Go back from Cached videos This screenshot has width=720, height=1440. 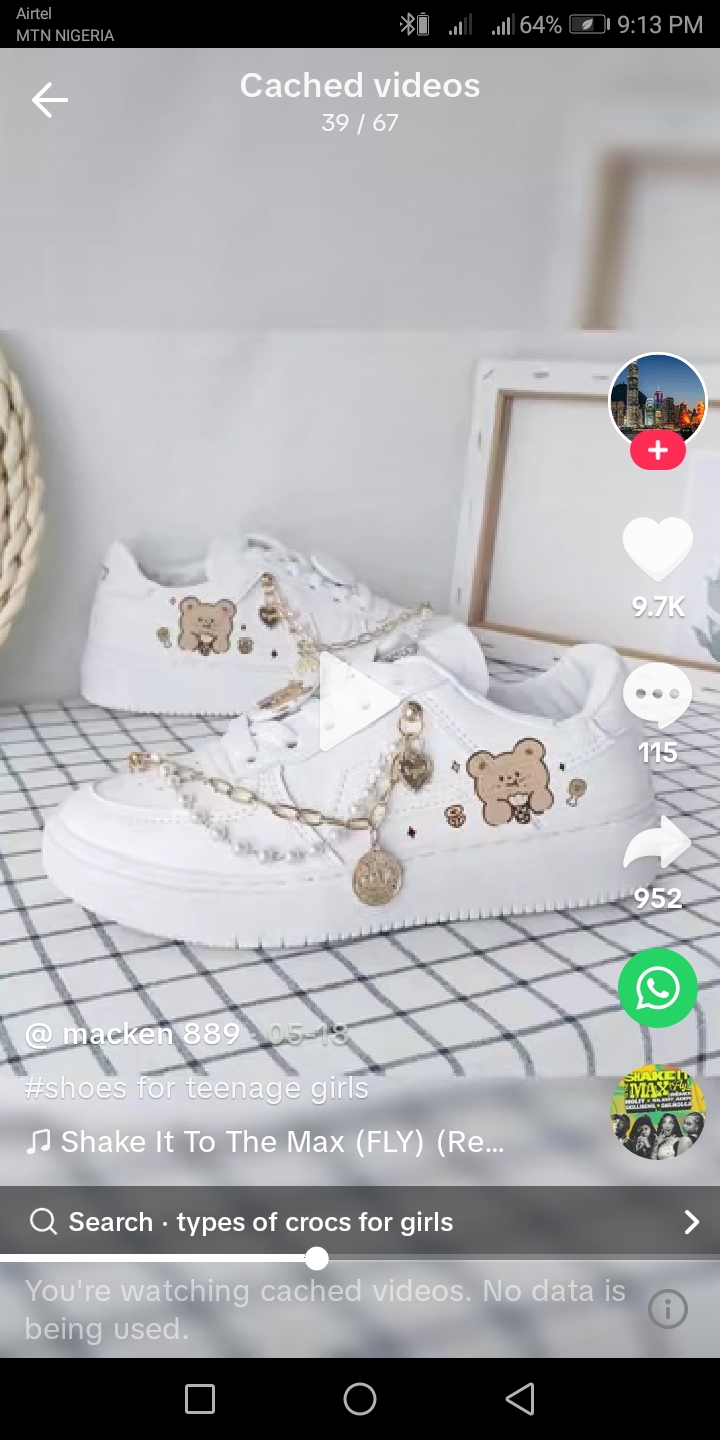click(x=49, y=99)
